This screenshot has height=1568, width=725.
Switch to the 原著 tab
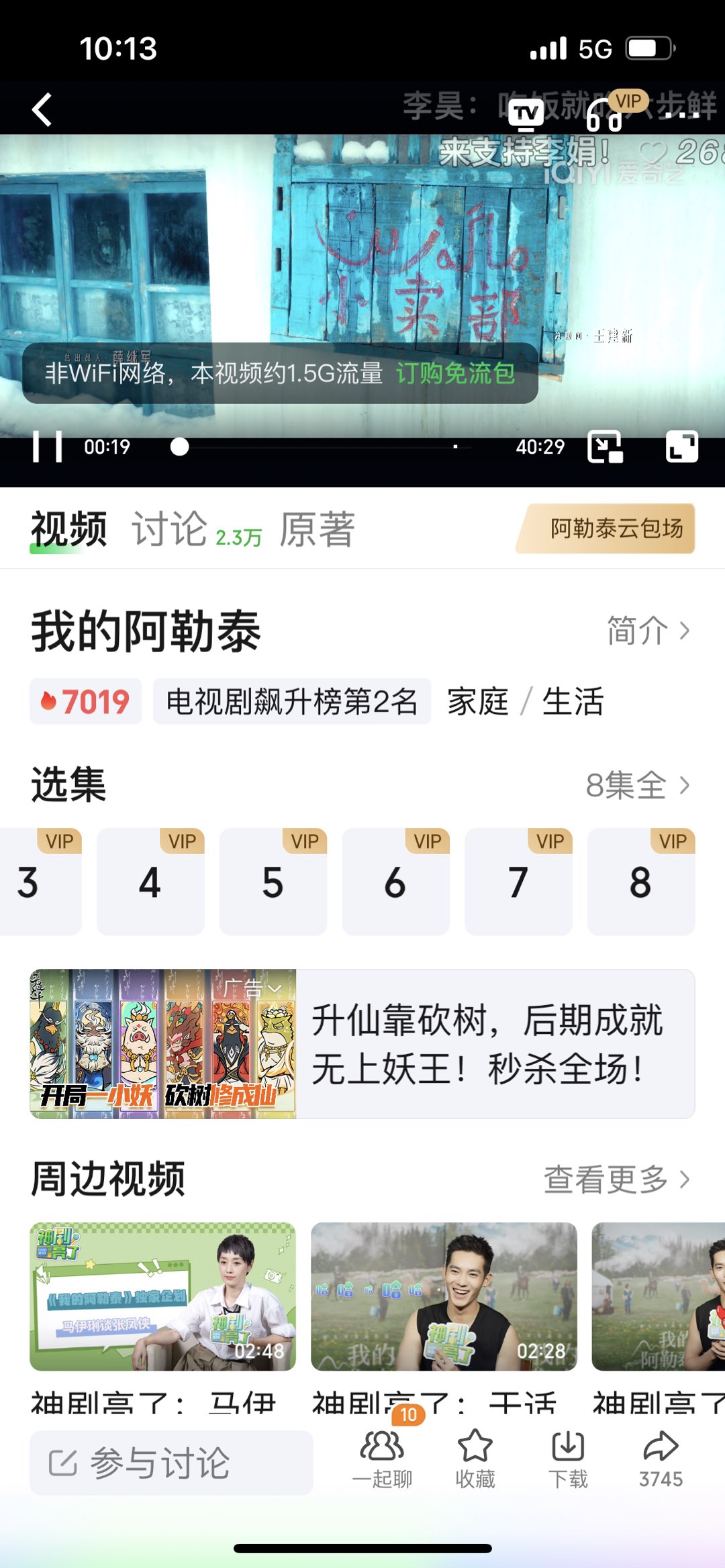pyautogui.click(x=317, y=529)
